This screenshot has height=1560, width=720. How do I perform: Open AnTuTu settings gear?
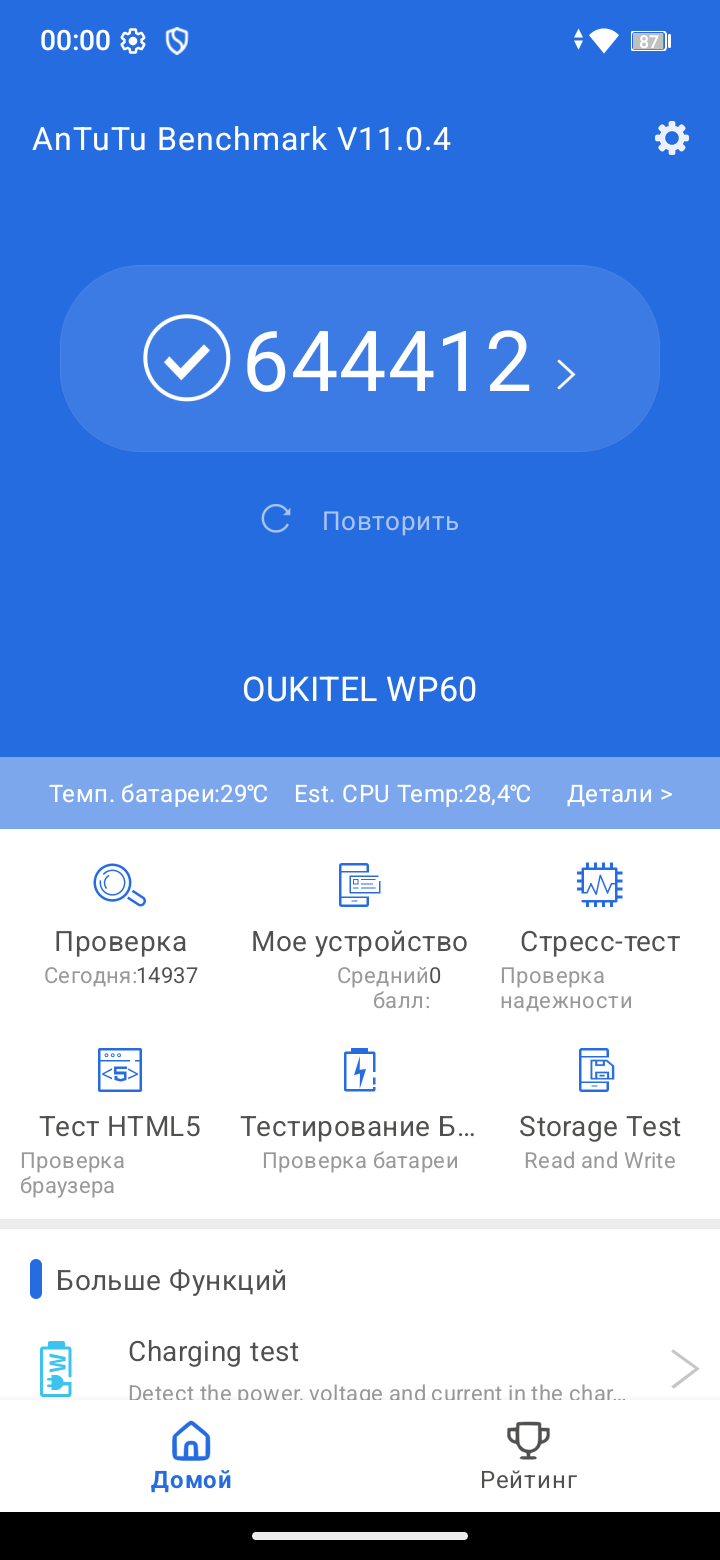(671, 138)
